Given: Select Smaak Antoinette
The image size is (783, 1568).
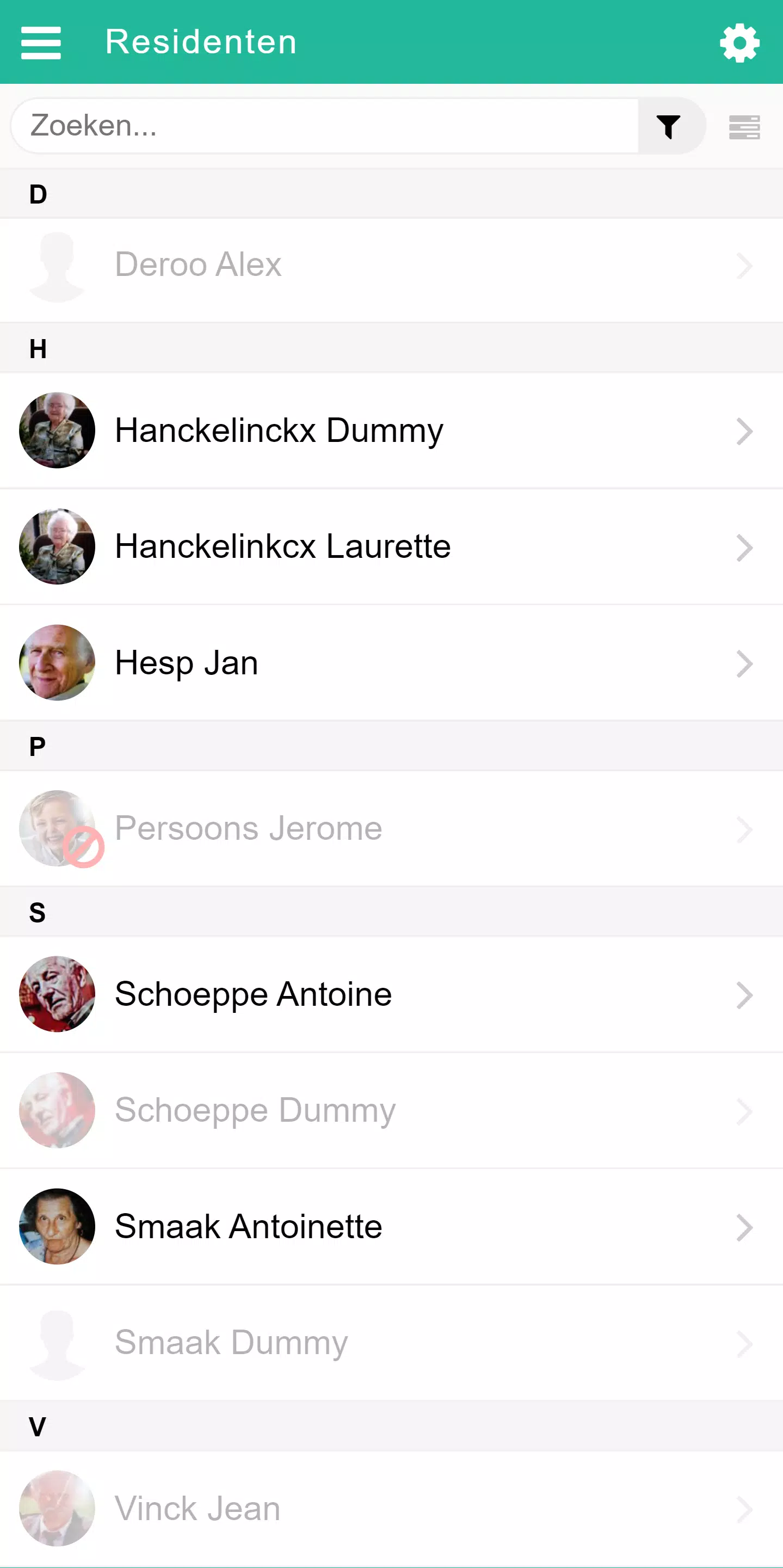Looking at the screenshot, I should [x=391, y=1227].
